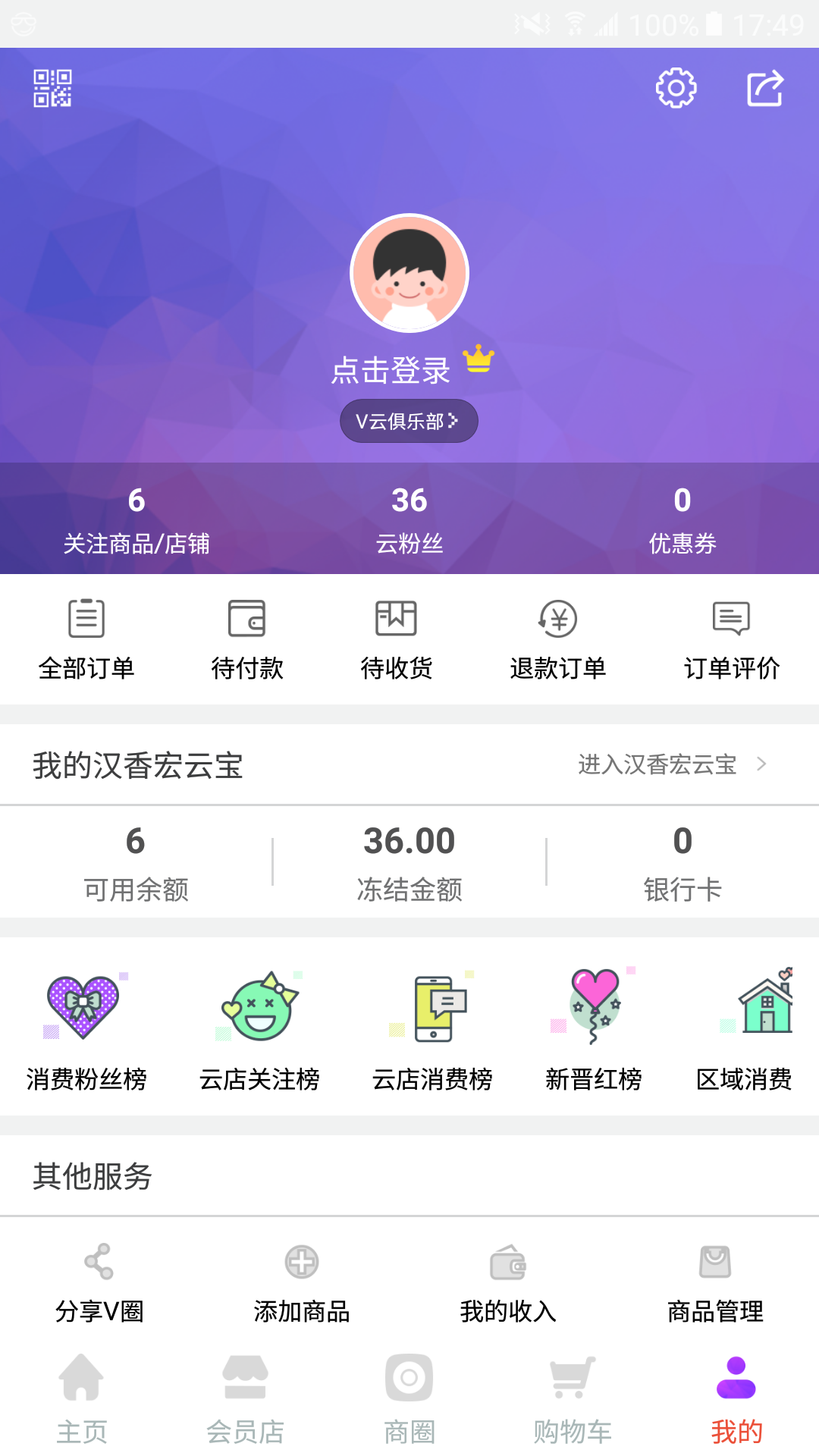Image resolution: width=819 pixels, height=1456 pixels.
Task: View 关注商品/店铺 list
Action: 136,519
